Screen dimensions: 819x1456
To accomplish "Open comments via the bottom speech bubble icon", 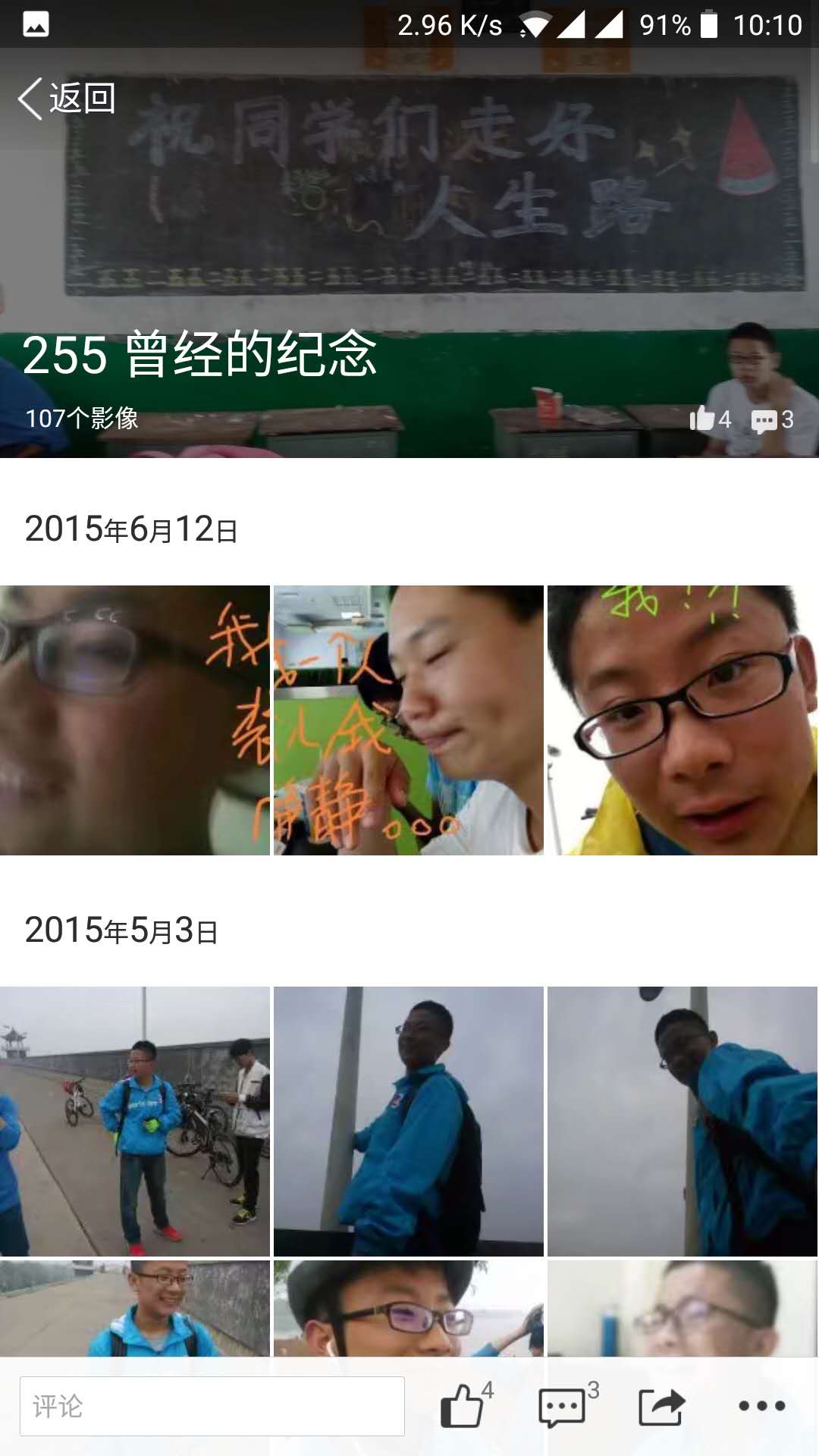I will point(562,1407).
